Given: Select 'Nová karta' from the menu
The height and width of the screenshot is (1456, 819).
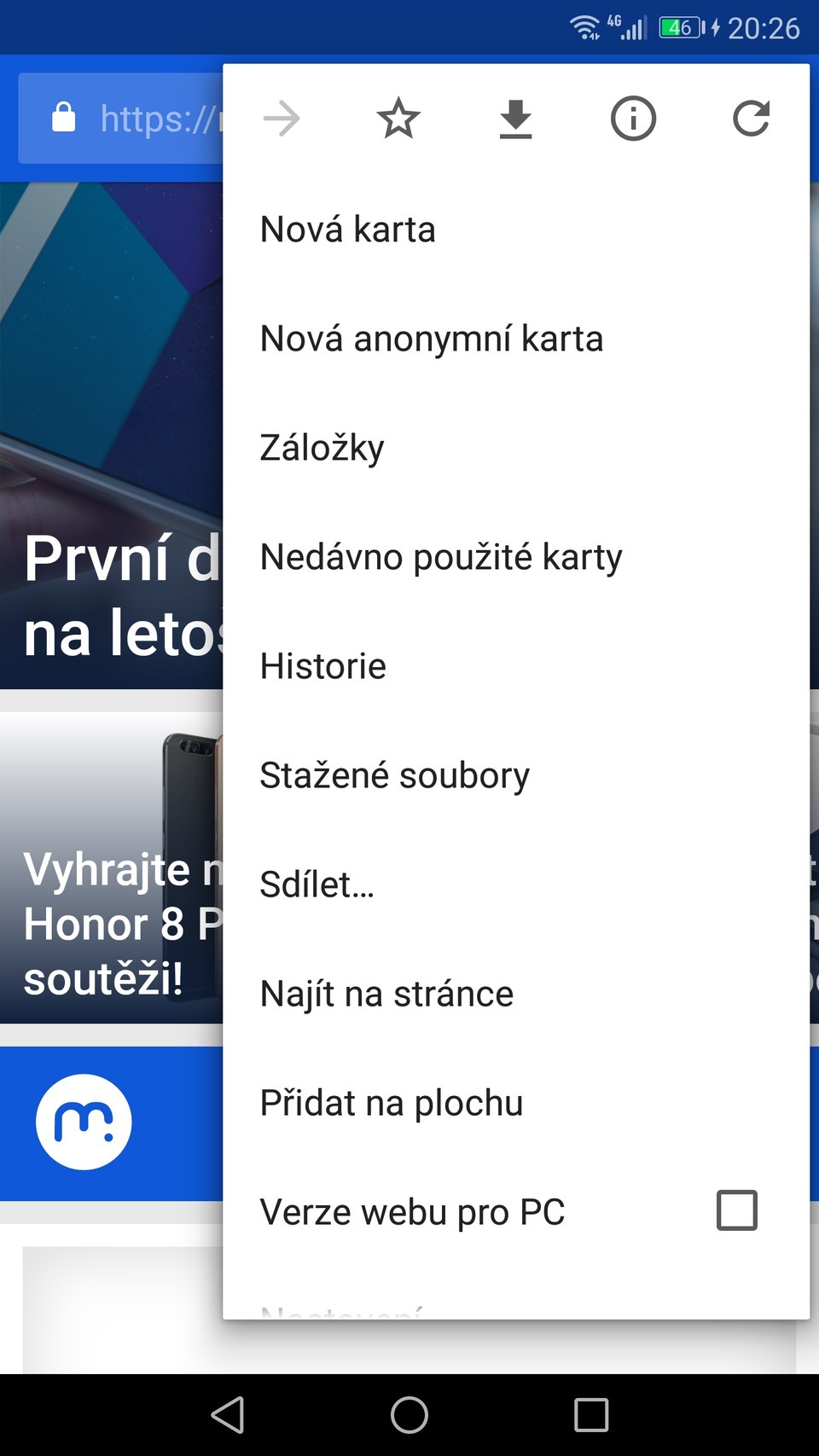Looking at the screenshot, I should [x=347, y=229].
